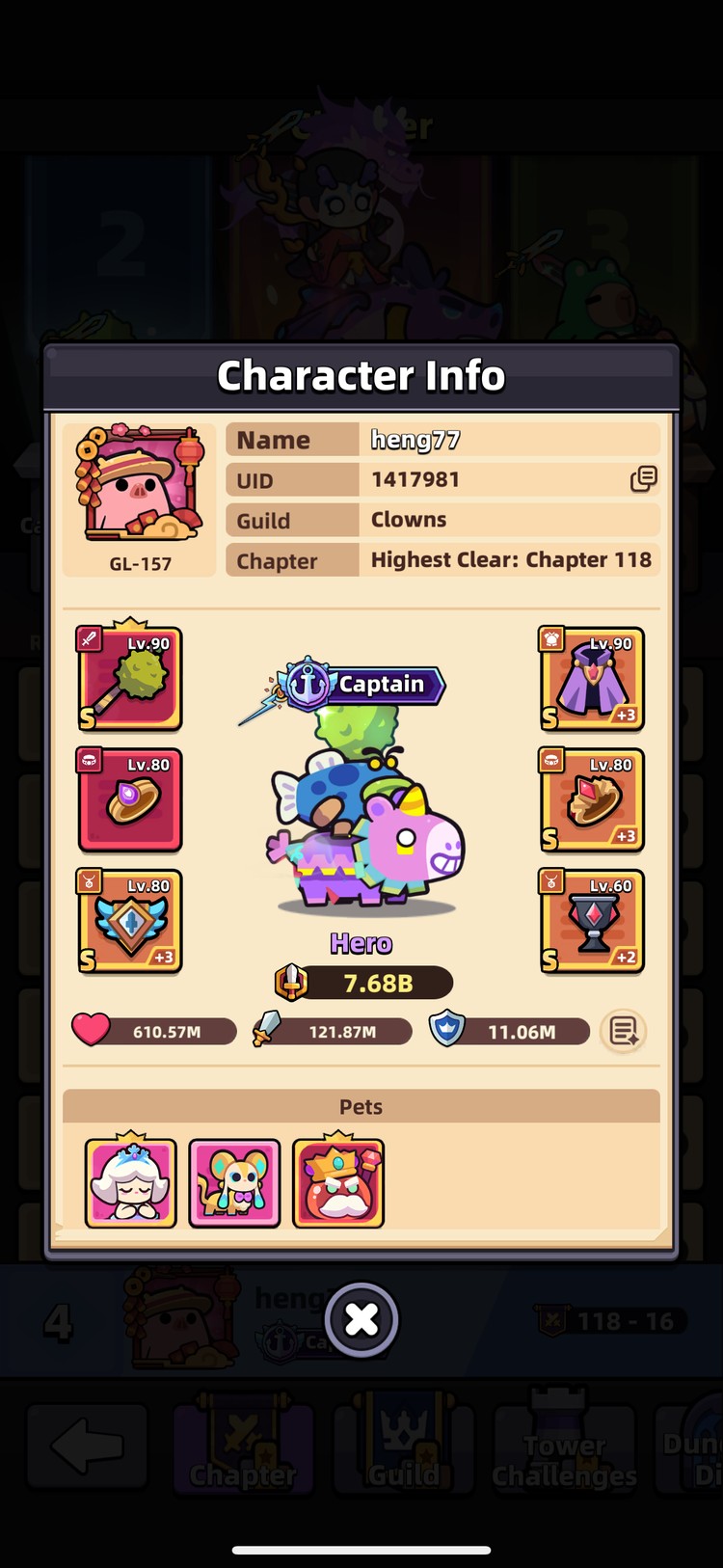The image size is (723, 1568).
Task: Inspect the Lv.80 purple gem ring
Action: (130, 799)
